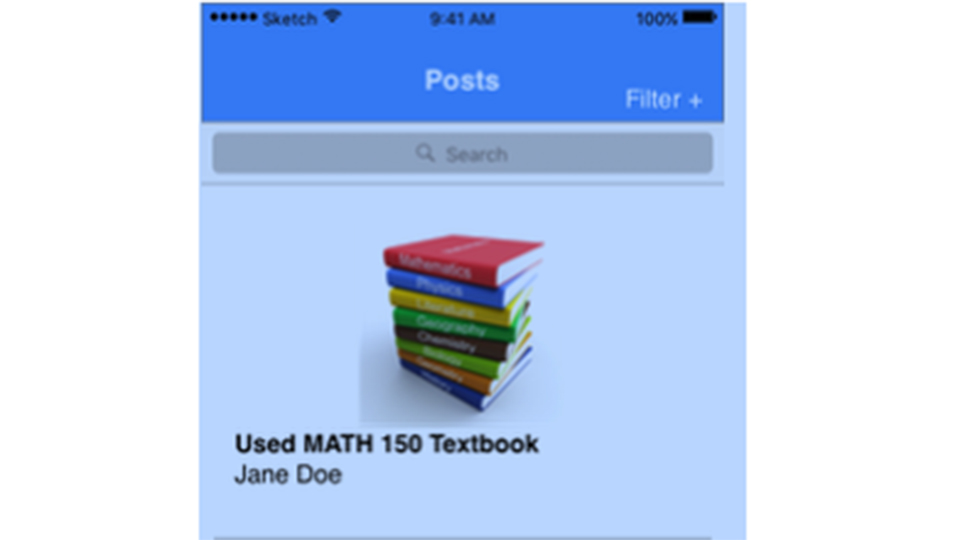Open the Used MATH 150 Textbook post
Viewport: 960px width, 540px height.
[386, 443]
